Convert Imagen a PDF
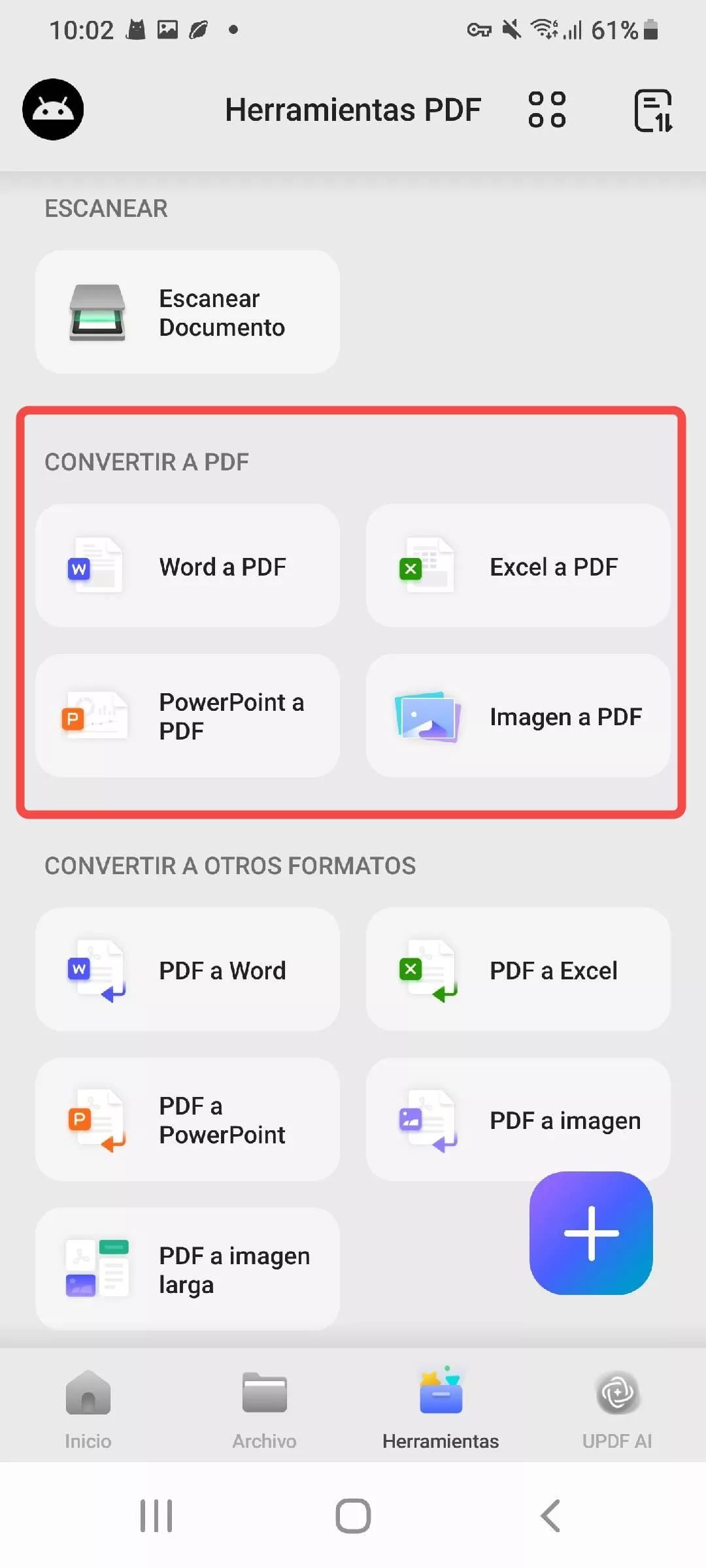The width and height of the screenshot is (706, 1568). click(x=518, y=716)
